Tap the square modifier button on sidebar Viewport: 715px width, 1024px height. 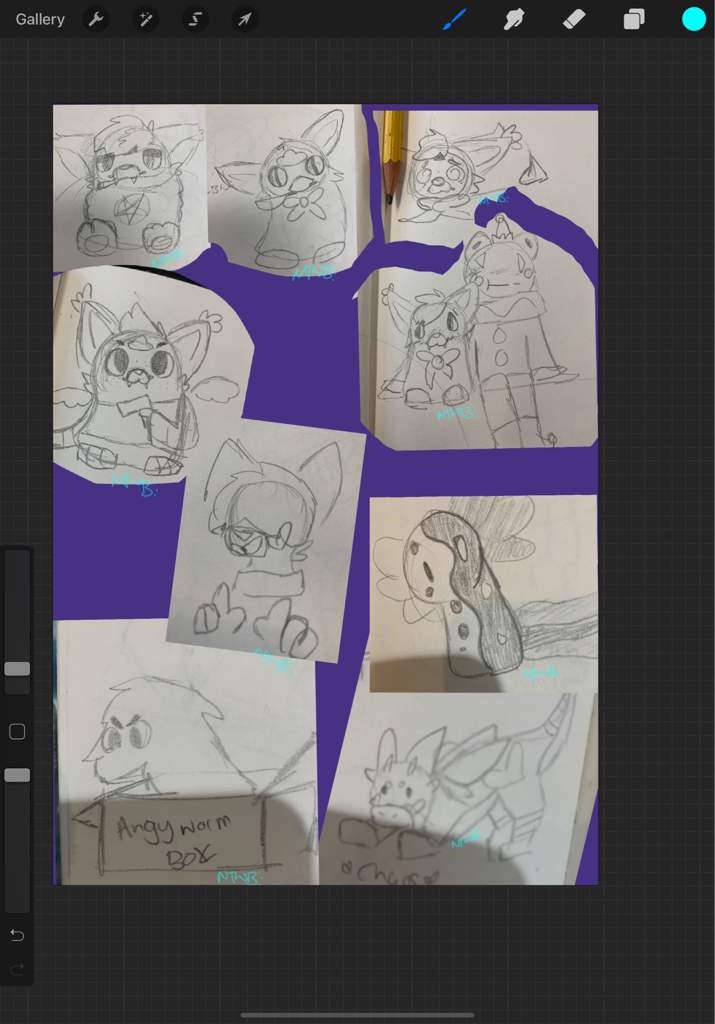[x=17, y=732]
